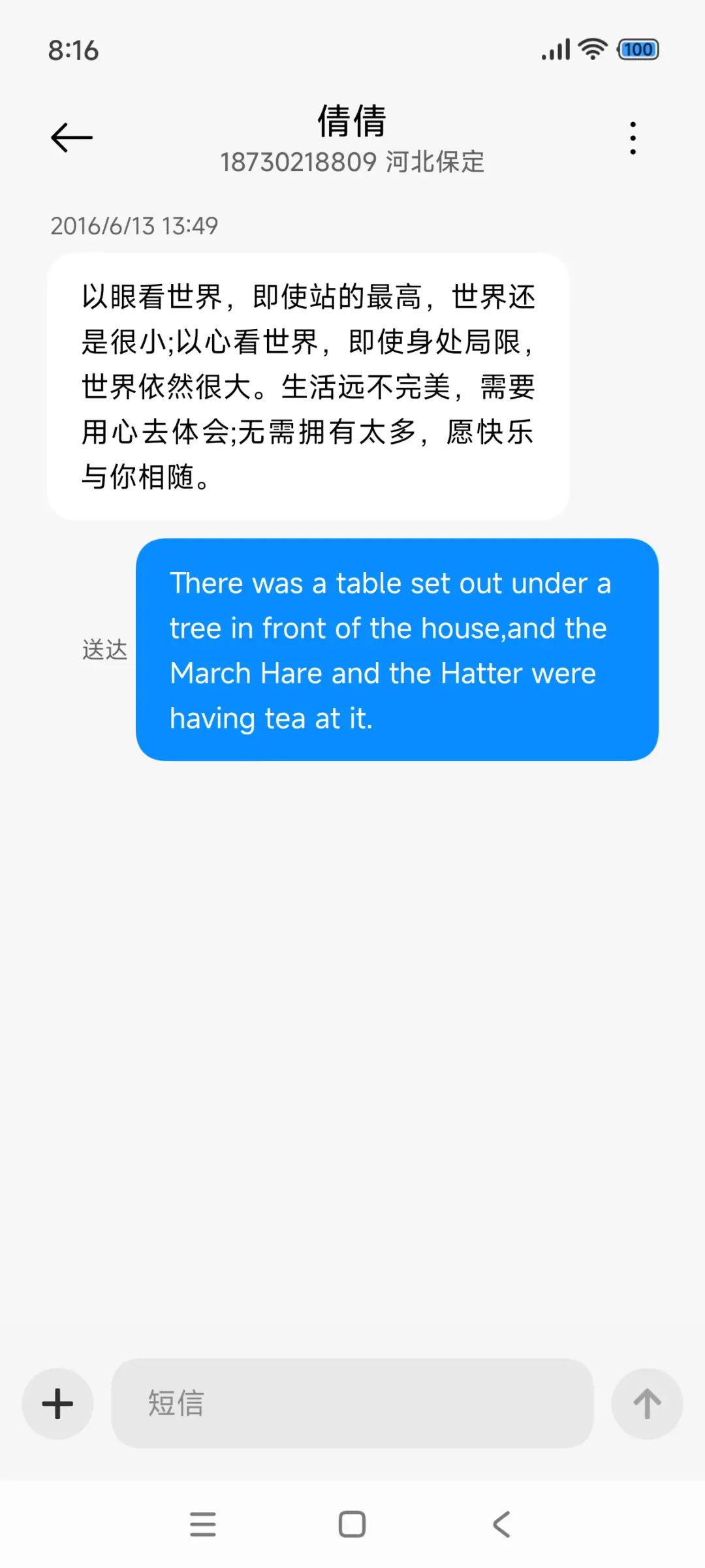Viewport: 705px width, 1568px height.
Task: Tap the home button in navigation bar
Action: (352, 1524)
